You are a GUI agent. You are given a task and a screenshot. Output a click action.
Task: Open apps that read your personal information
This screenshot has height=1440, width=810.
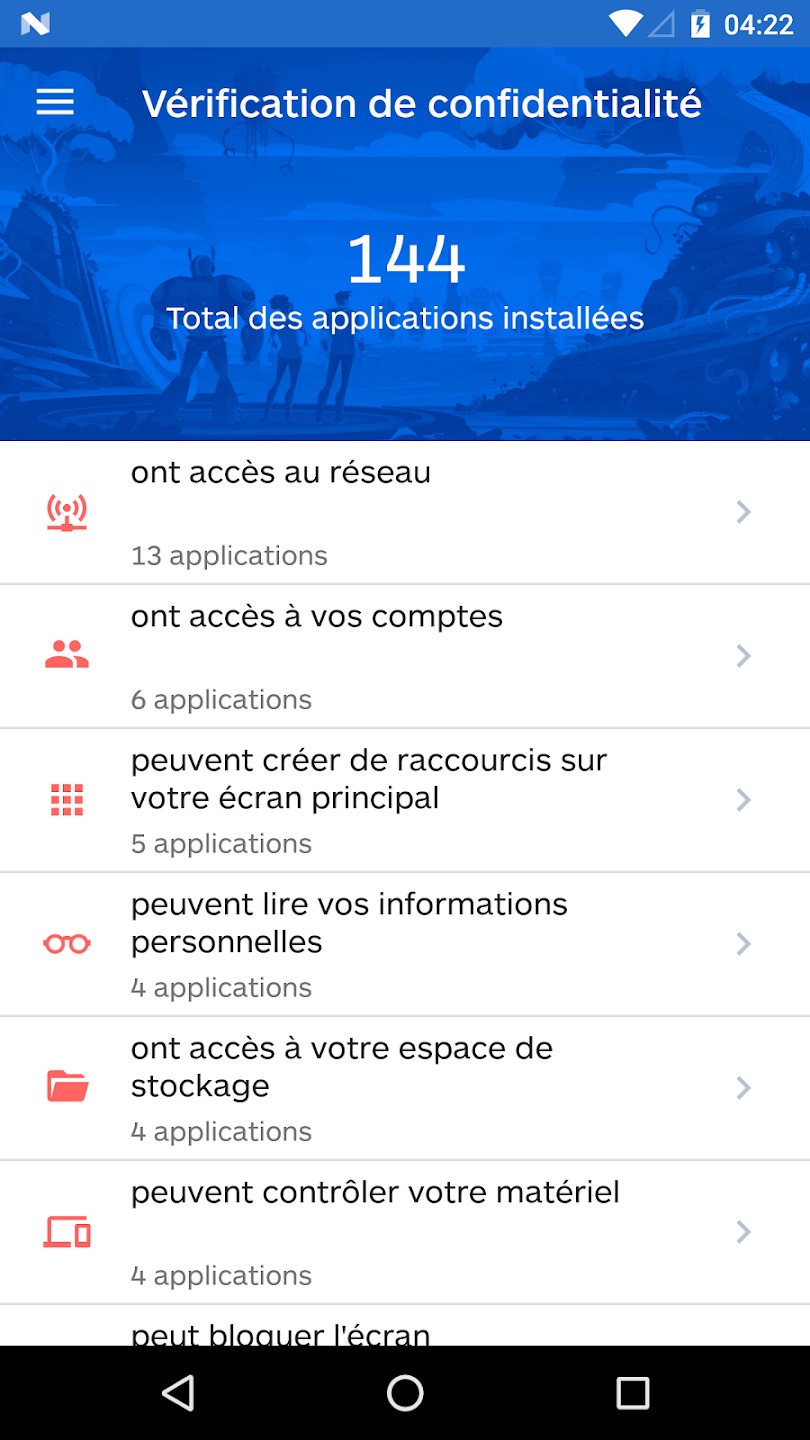coord(405,944)
